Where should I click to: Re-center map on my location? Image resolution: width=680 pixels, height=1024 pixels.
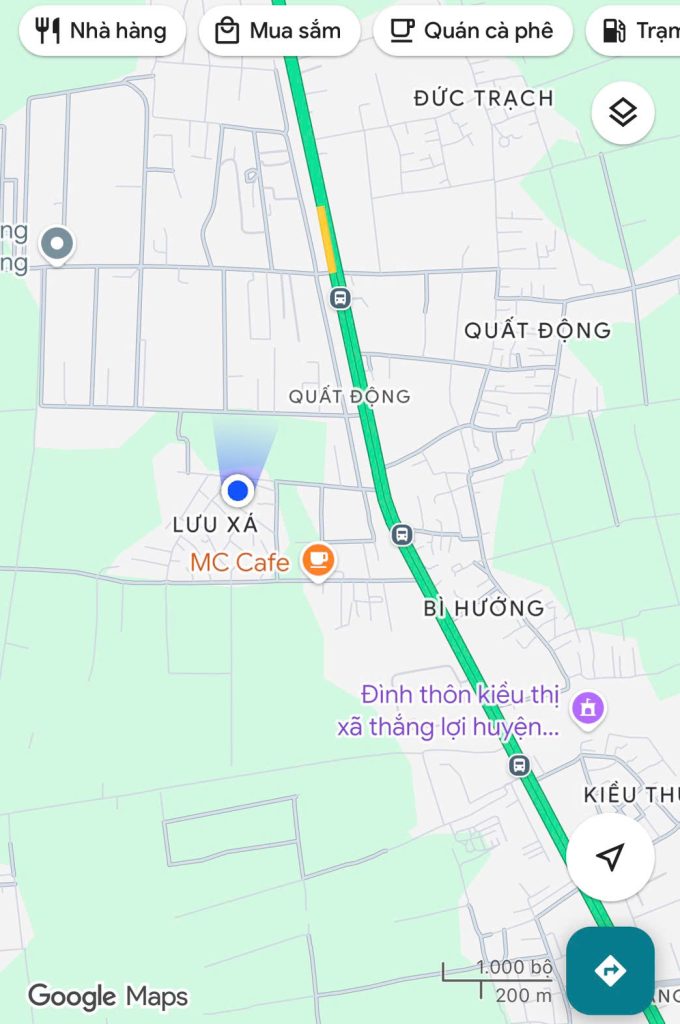610,857
